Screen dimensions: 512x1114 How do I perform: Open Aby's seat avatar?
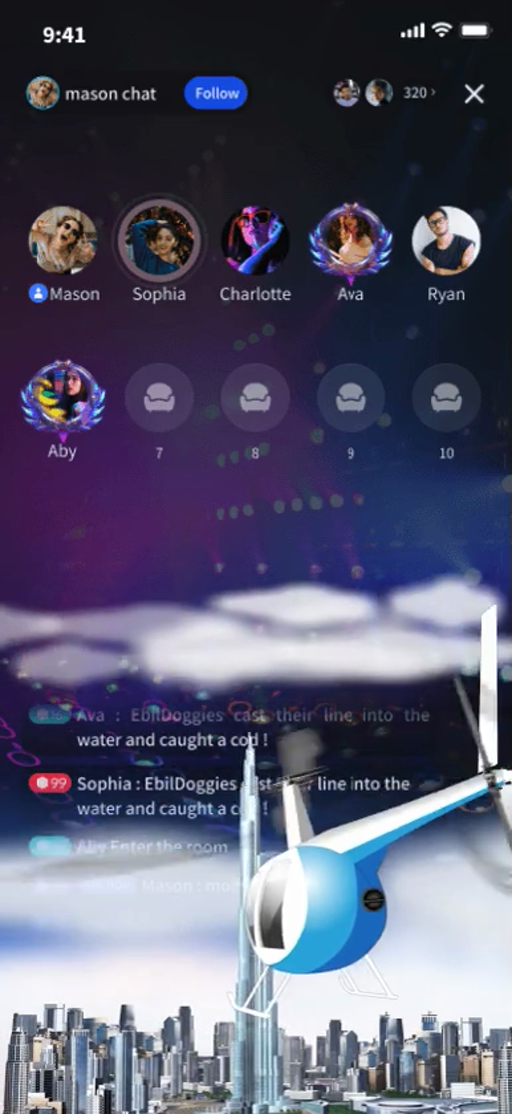[63, 399]
